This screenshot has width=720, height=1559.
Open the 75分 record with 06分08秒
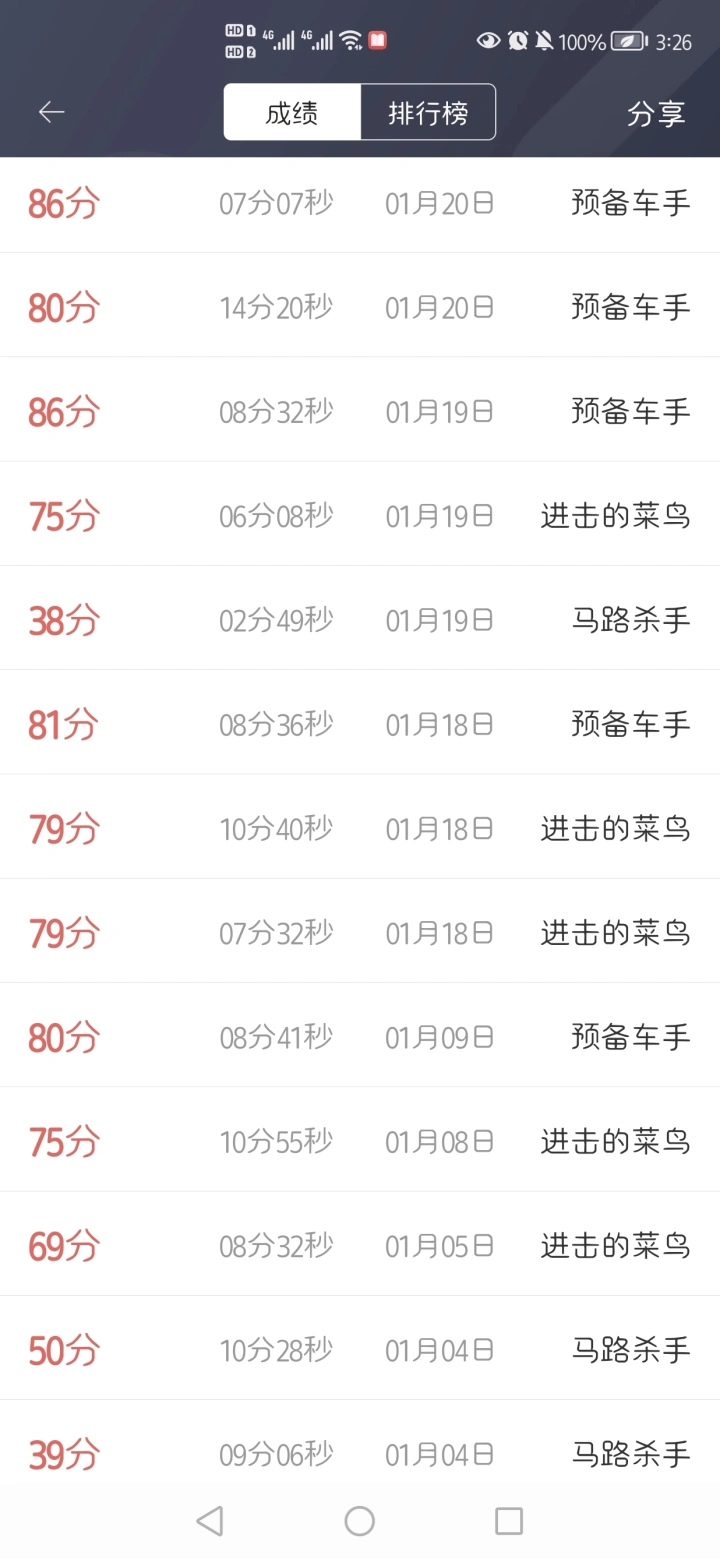pos(360,515)
